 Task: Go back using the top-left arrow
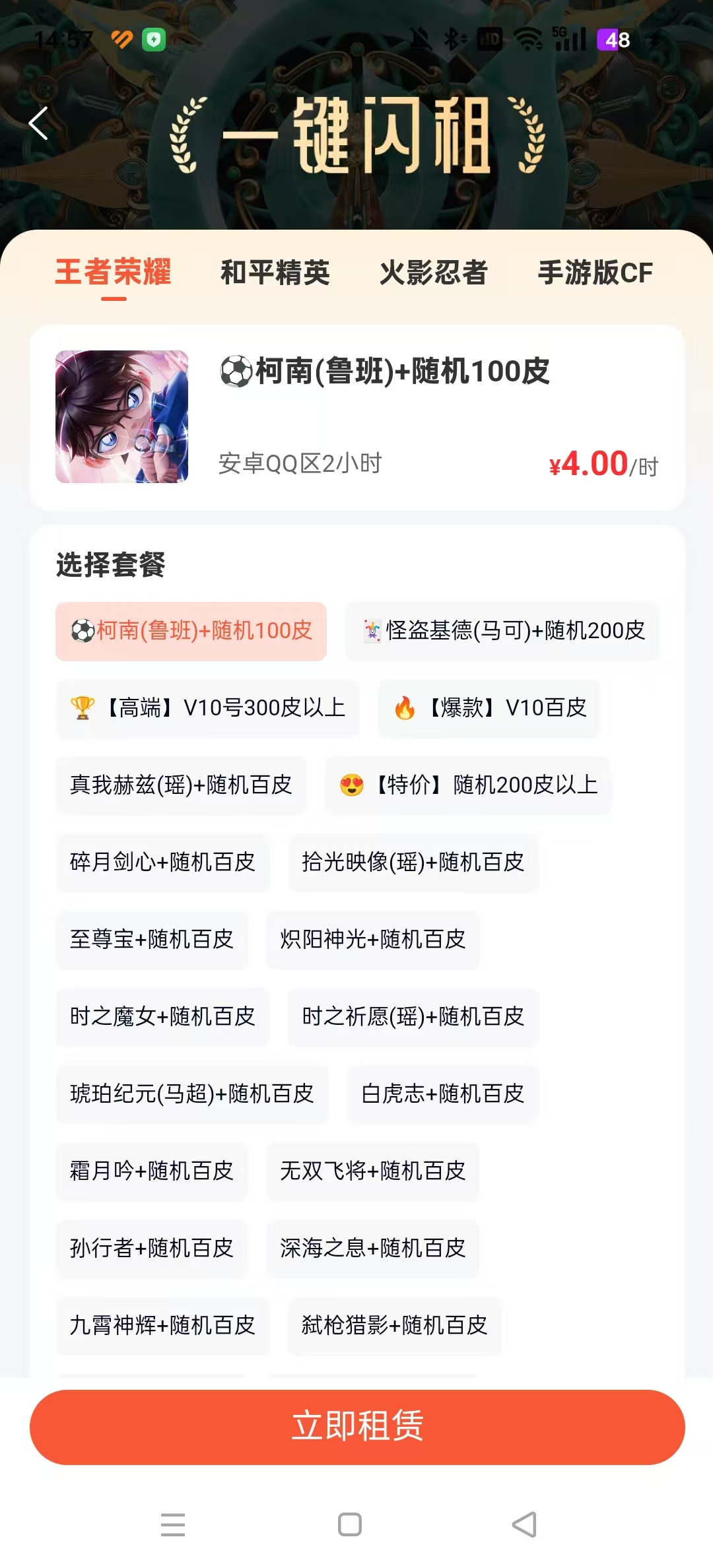(x=38, y=123)
